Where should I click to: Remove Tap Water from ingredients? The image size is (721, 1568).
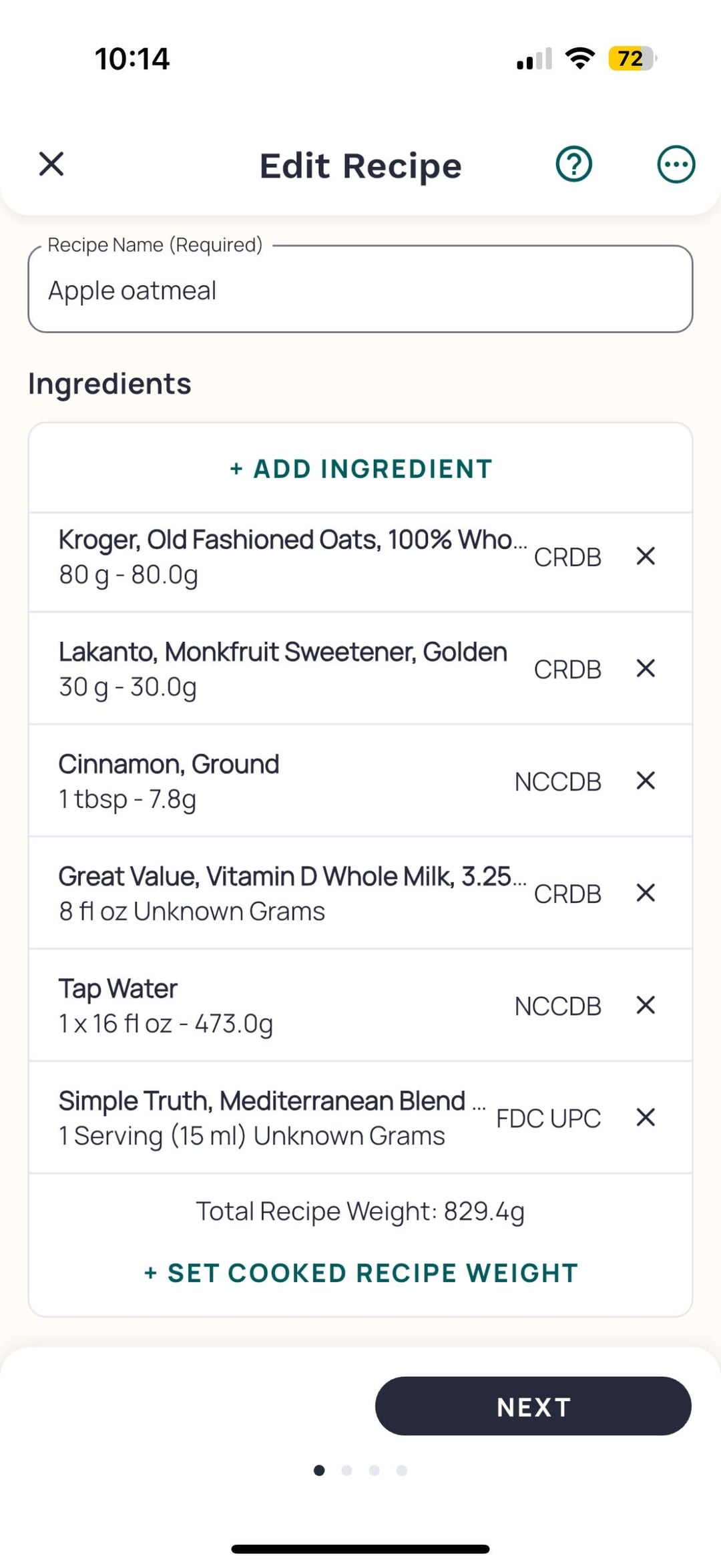pos(646,1005)
